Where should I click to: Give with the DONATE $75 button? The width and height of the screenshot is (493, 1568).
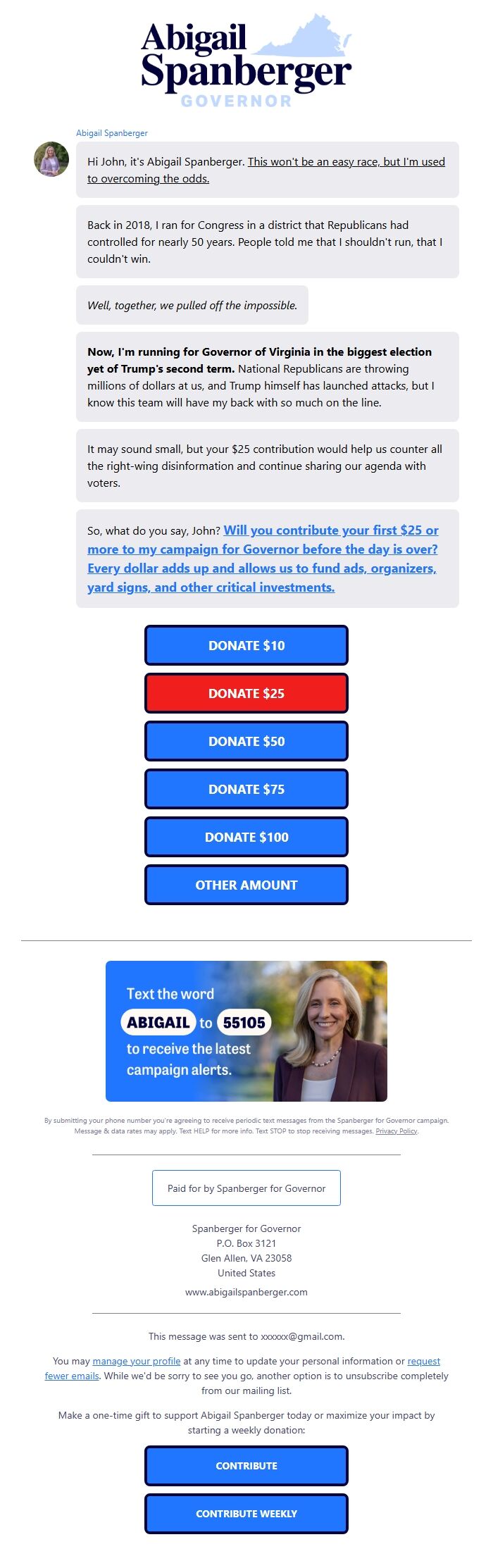[246, 789]
